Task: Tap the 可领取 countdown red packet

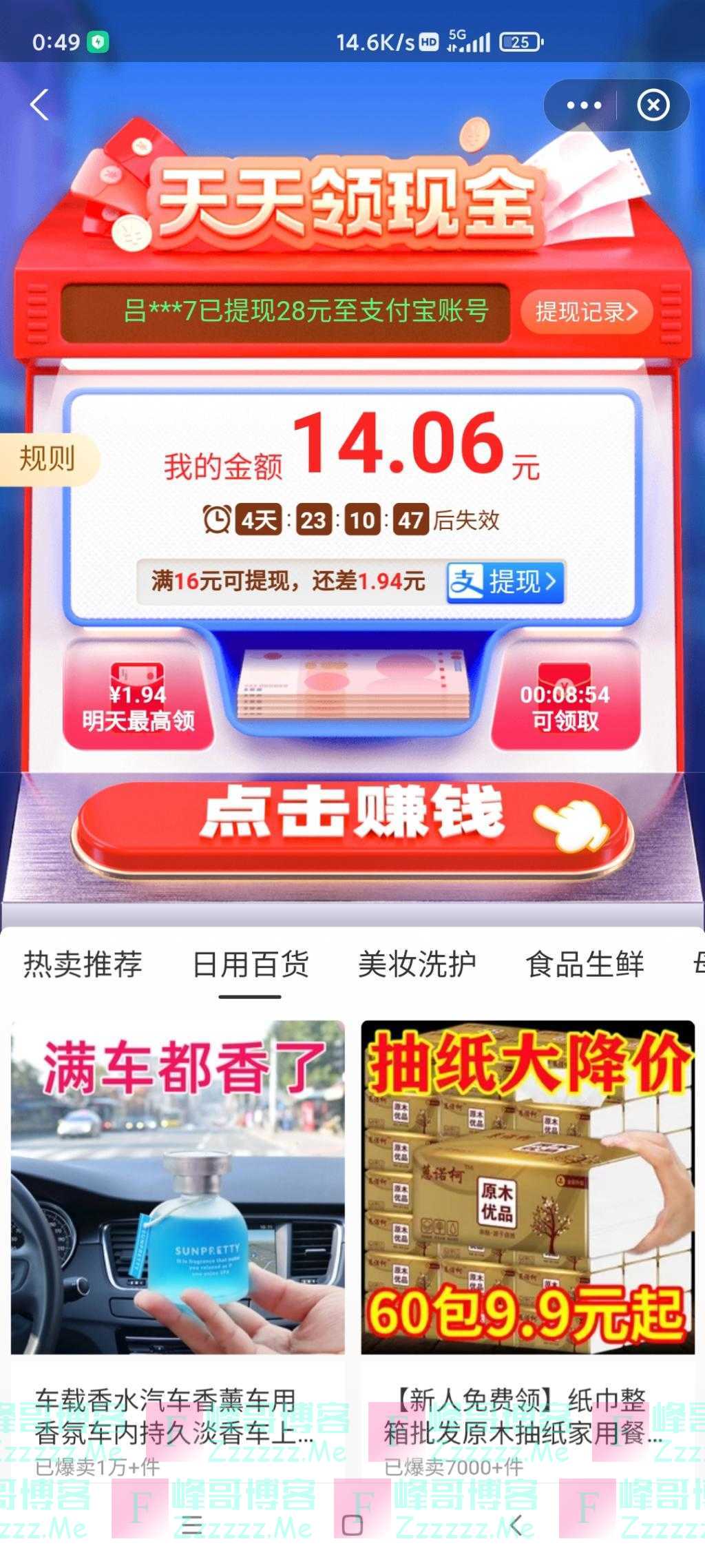Action: 565,695
